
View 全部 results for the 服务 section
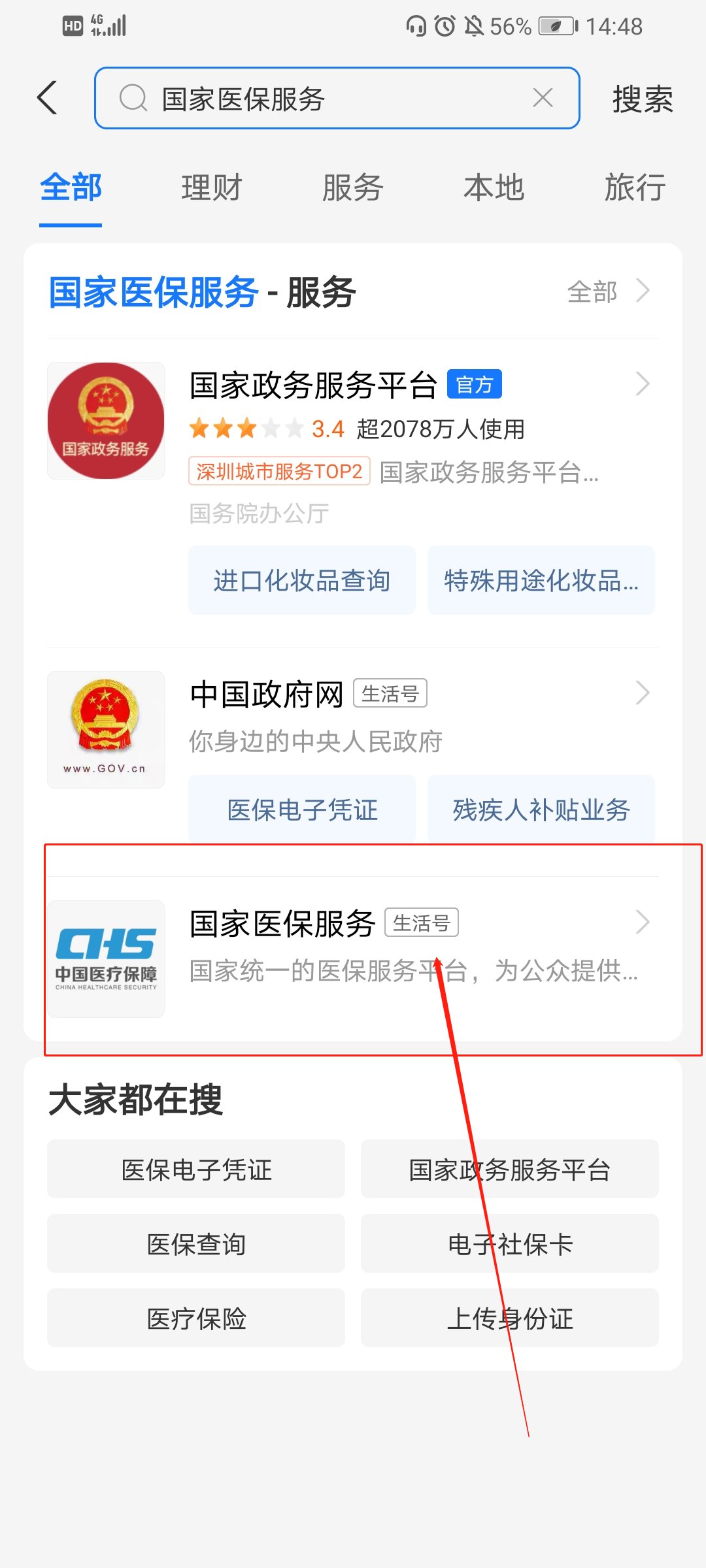608,291
